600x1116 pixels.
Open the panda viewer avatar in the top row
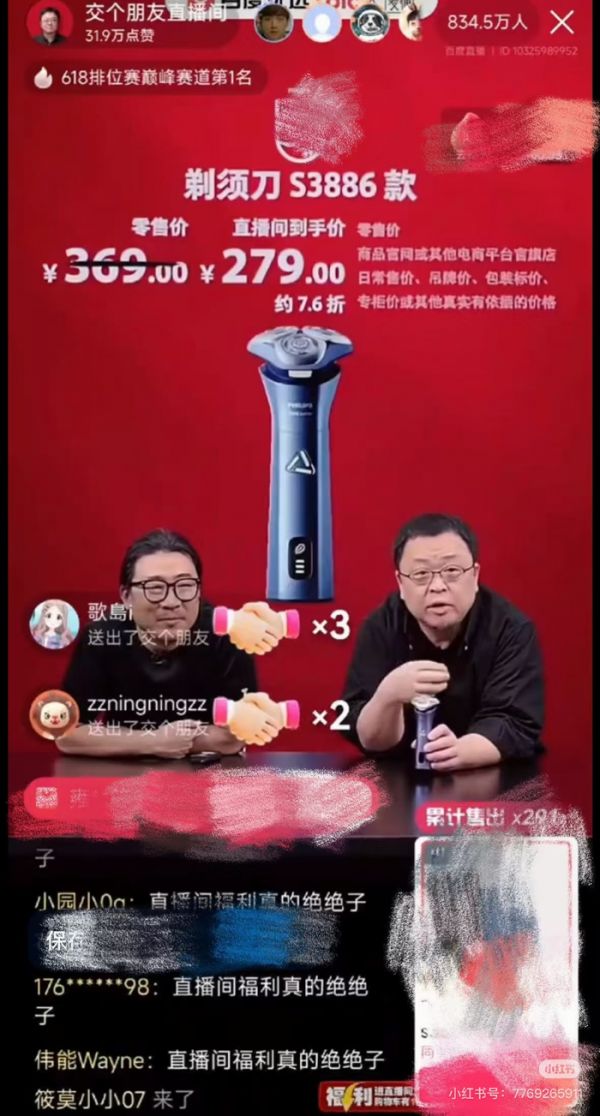[370, 22]
